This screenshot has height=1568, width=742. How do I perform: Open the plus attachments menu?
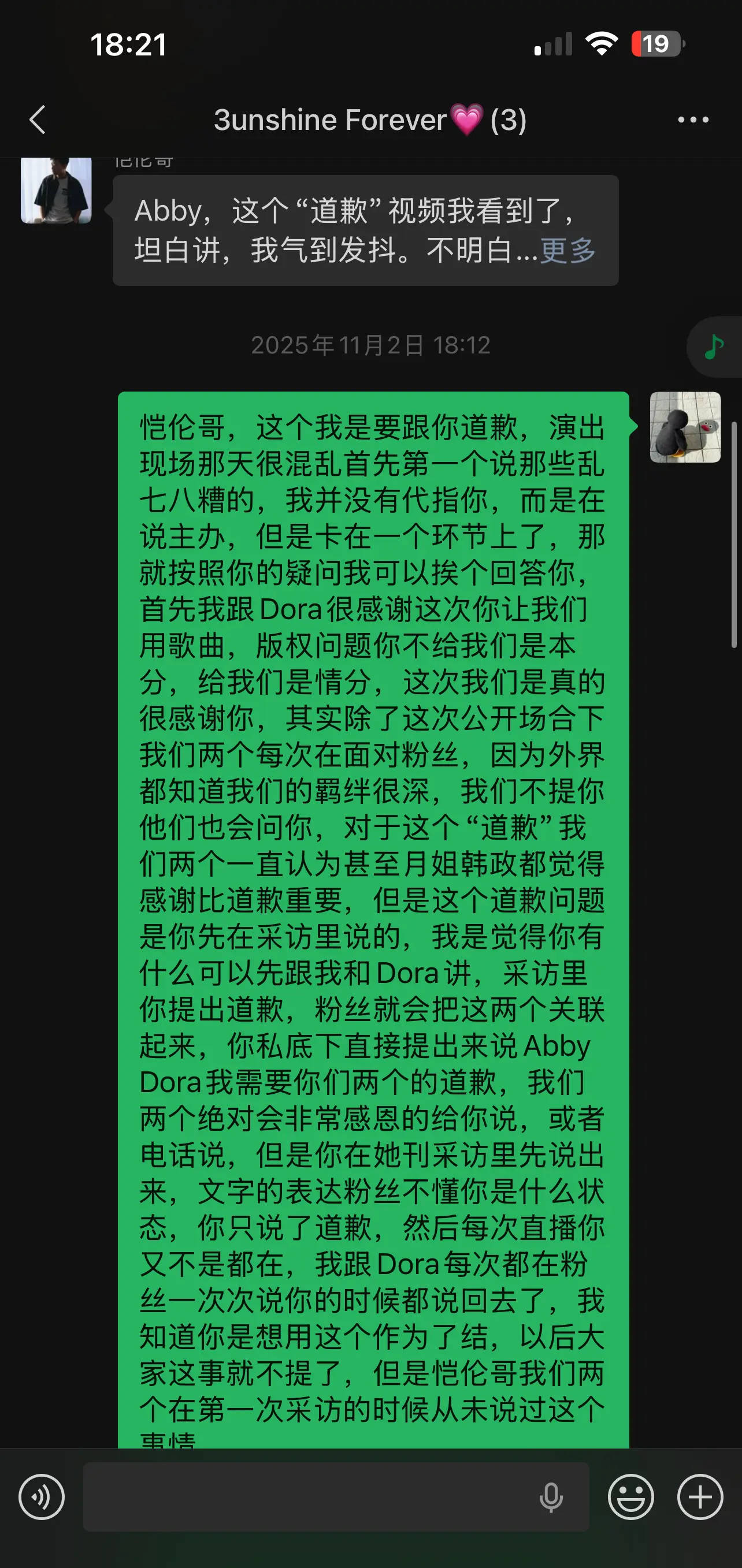tap(700, 1497)
